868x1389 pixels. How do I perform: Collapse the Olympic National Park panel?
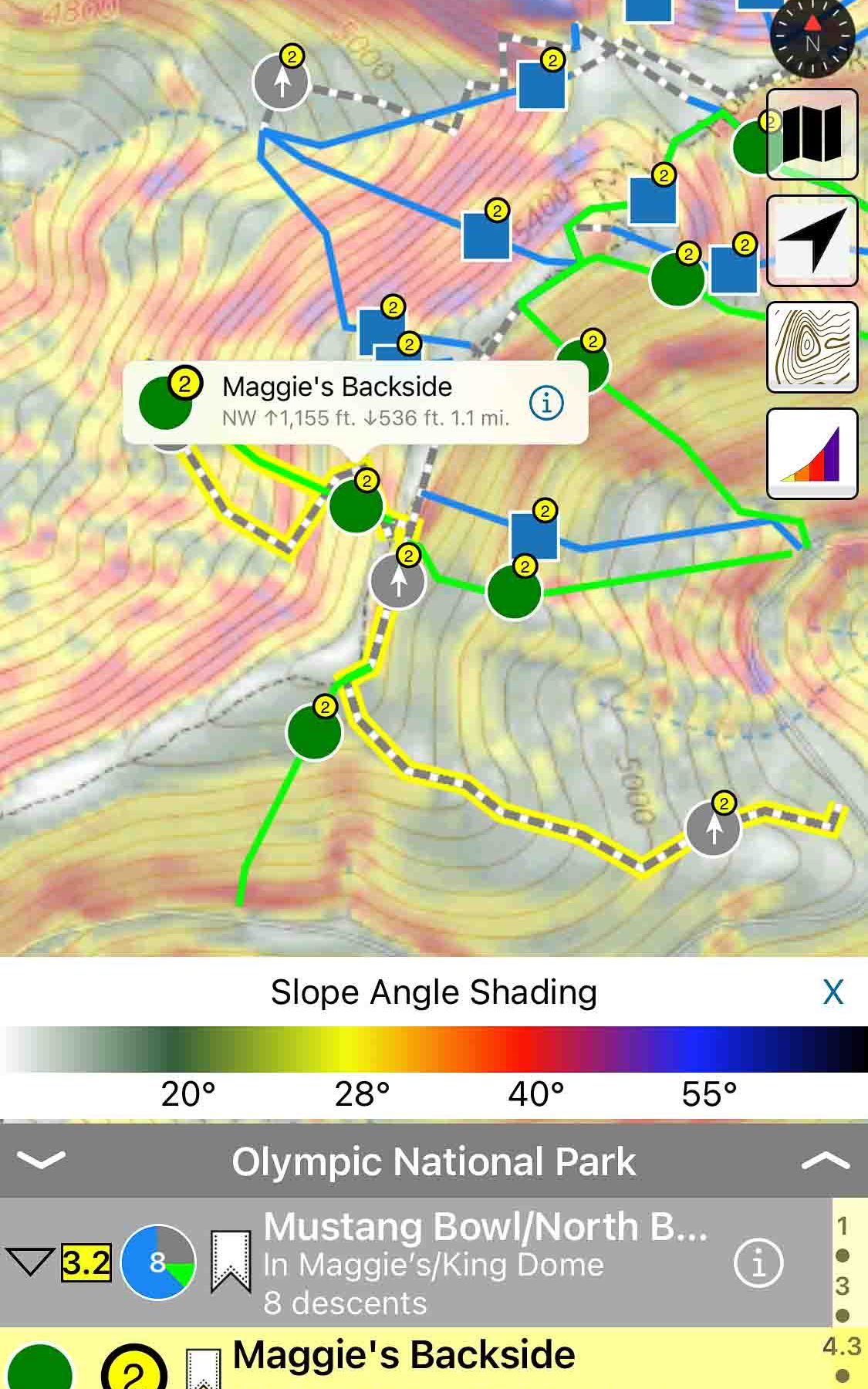pos(41,1160)
